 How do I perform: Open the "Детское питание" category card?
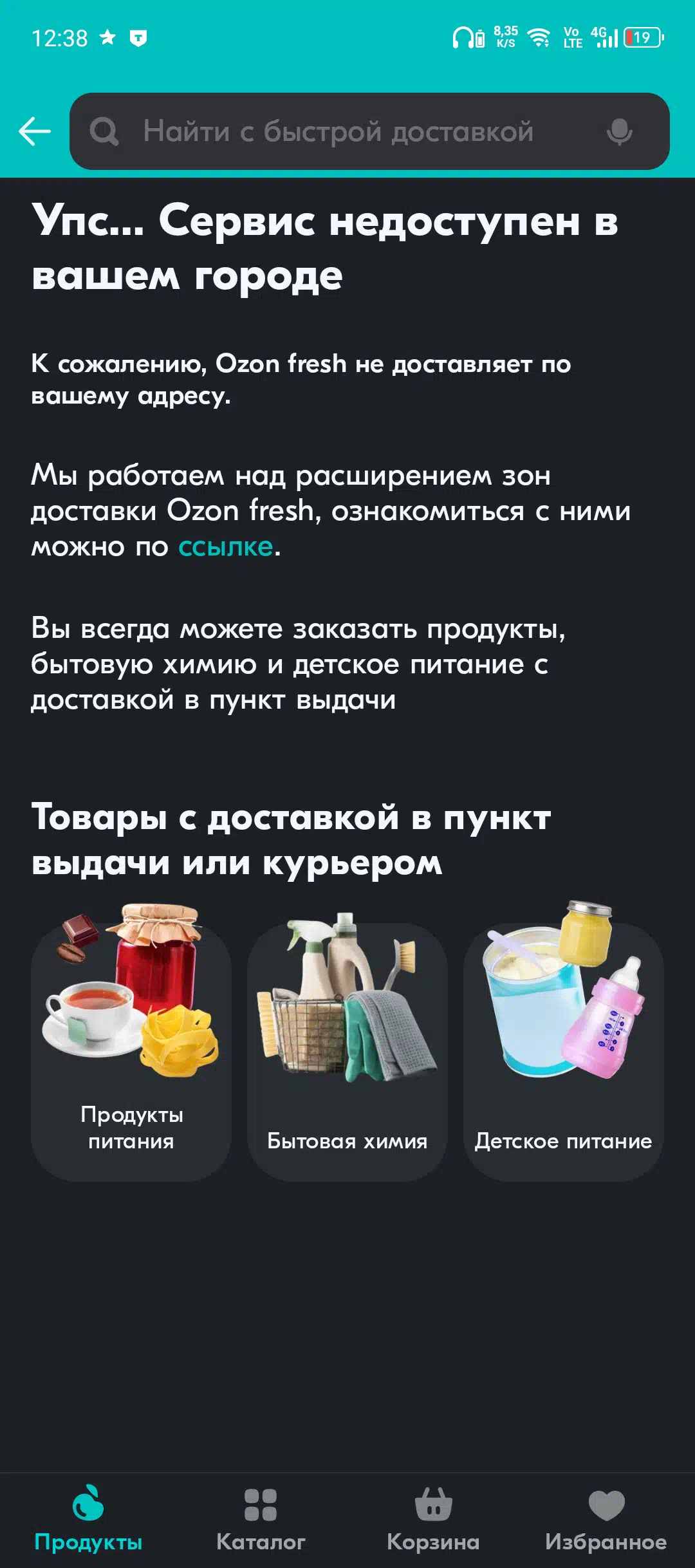click(564, 1043)
